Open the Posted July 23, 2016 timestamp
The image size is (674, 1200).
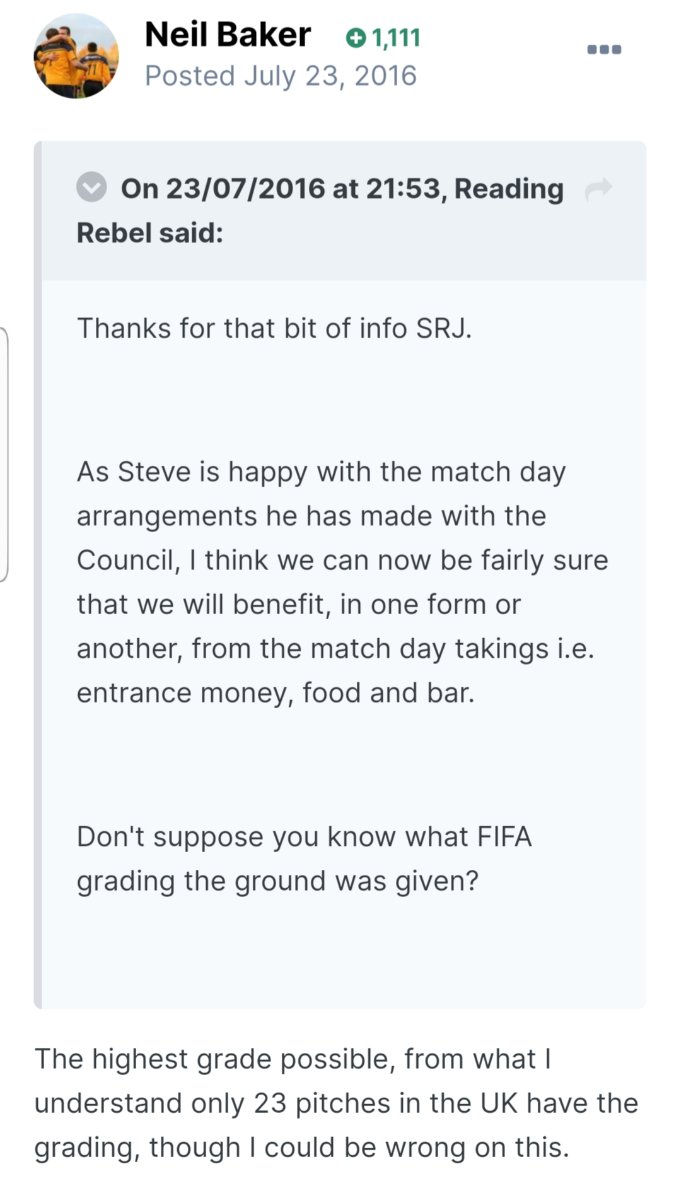(x=281, y=76)
